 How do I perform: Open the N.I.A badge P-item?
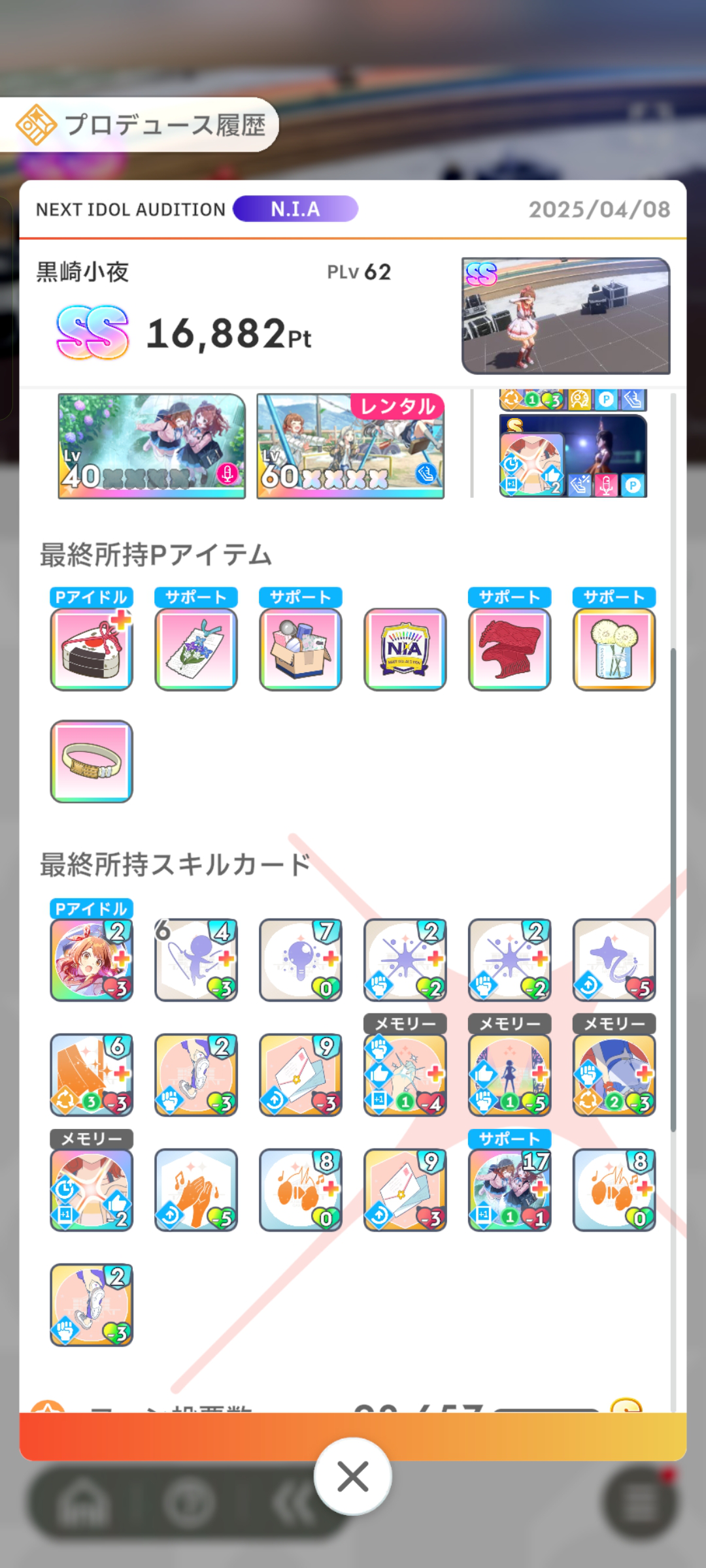[x=405, y=649]
